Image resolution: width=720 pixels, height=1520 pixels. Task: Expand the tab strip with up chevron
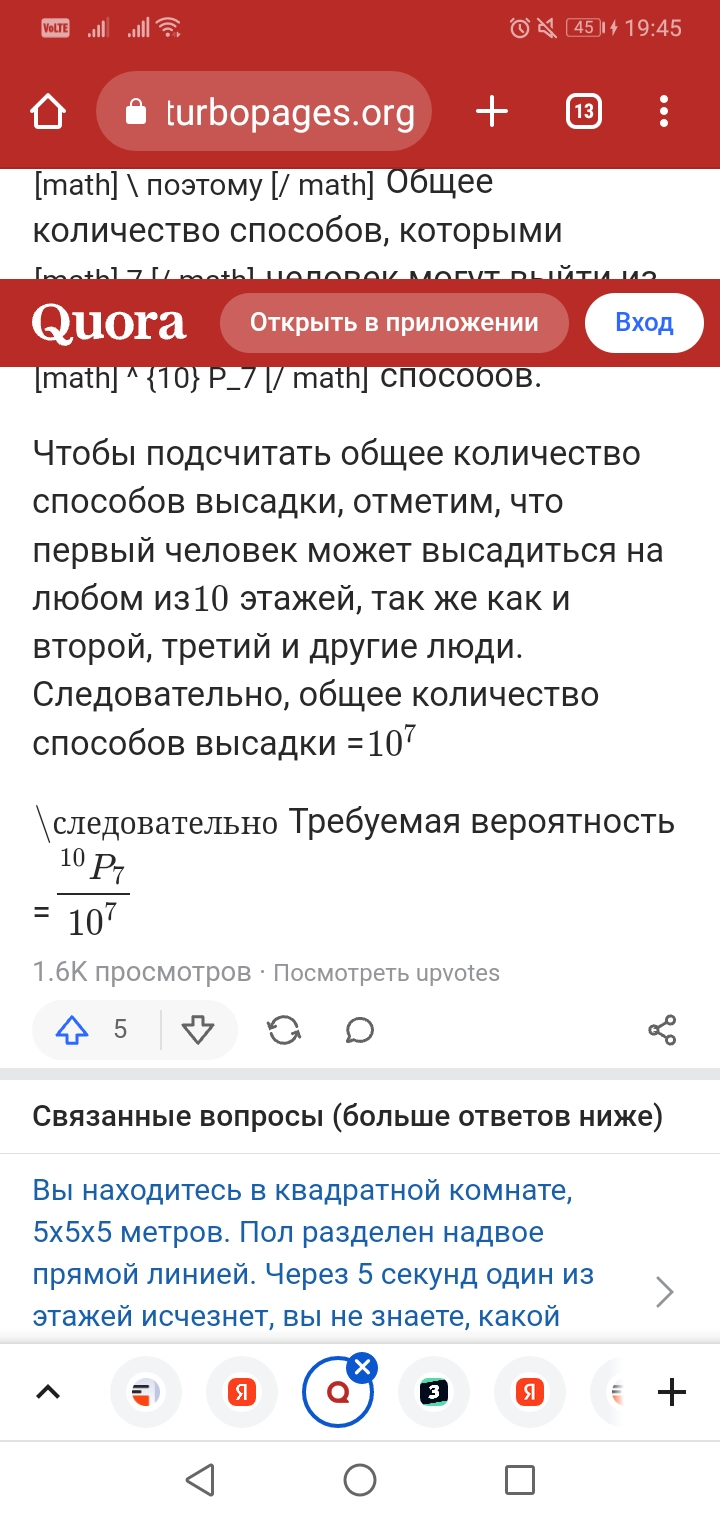[x=48, y=1391]
